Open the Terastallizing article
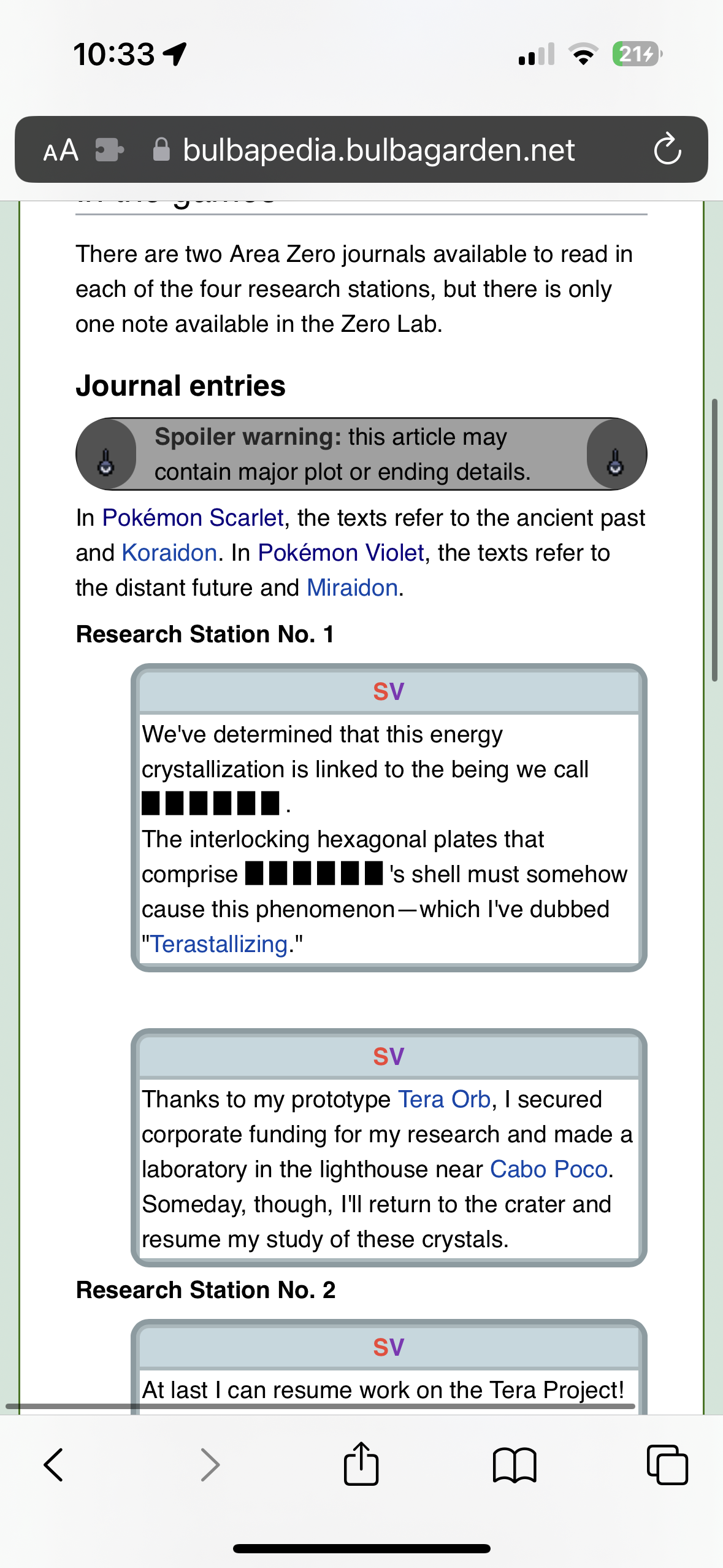 (x=220, y=943)
